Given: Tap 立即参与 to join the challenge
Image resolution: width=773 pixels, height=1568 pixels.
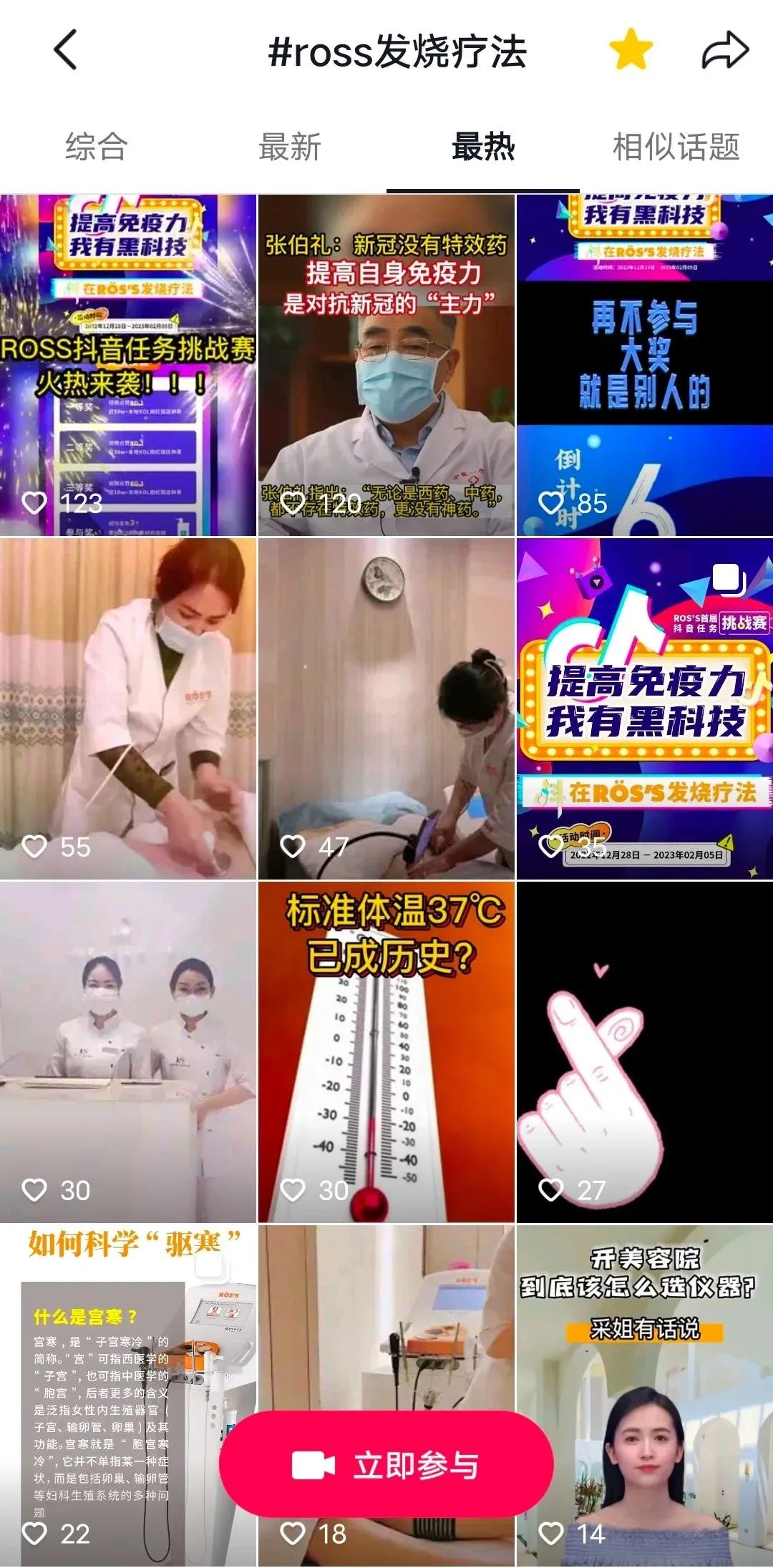Looking at the screenshot, I should click(386, 1466).
